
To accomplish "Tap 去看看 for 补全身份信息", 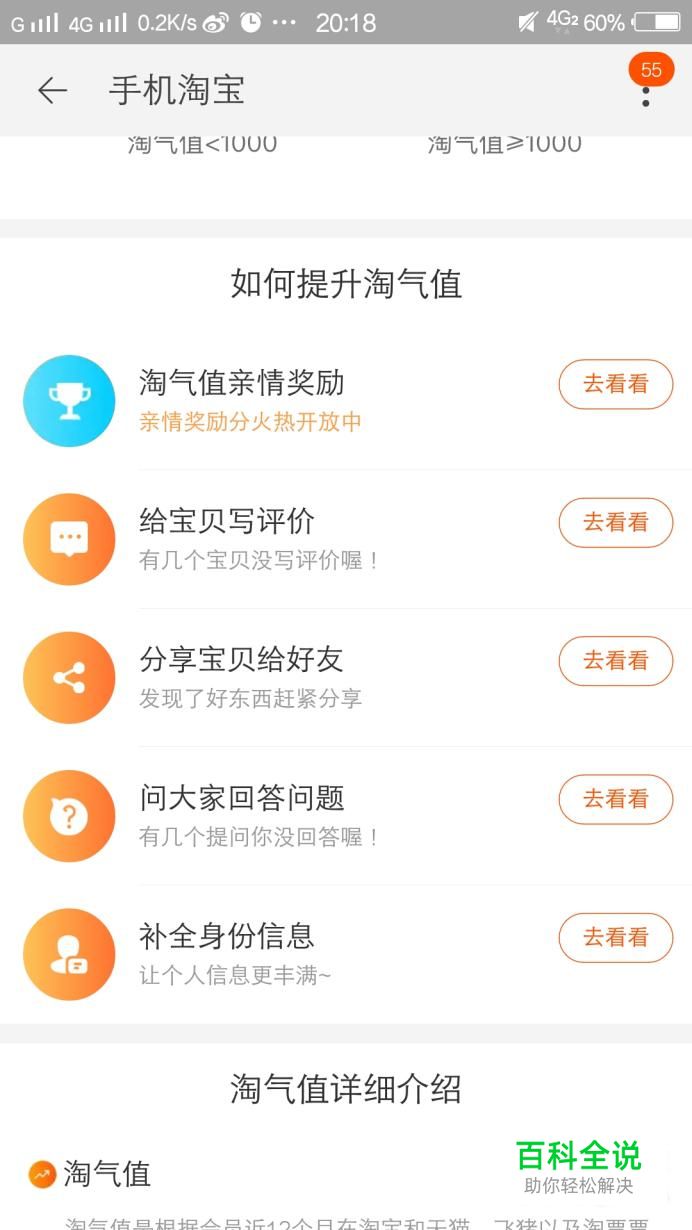I will 616,937.
